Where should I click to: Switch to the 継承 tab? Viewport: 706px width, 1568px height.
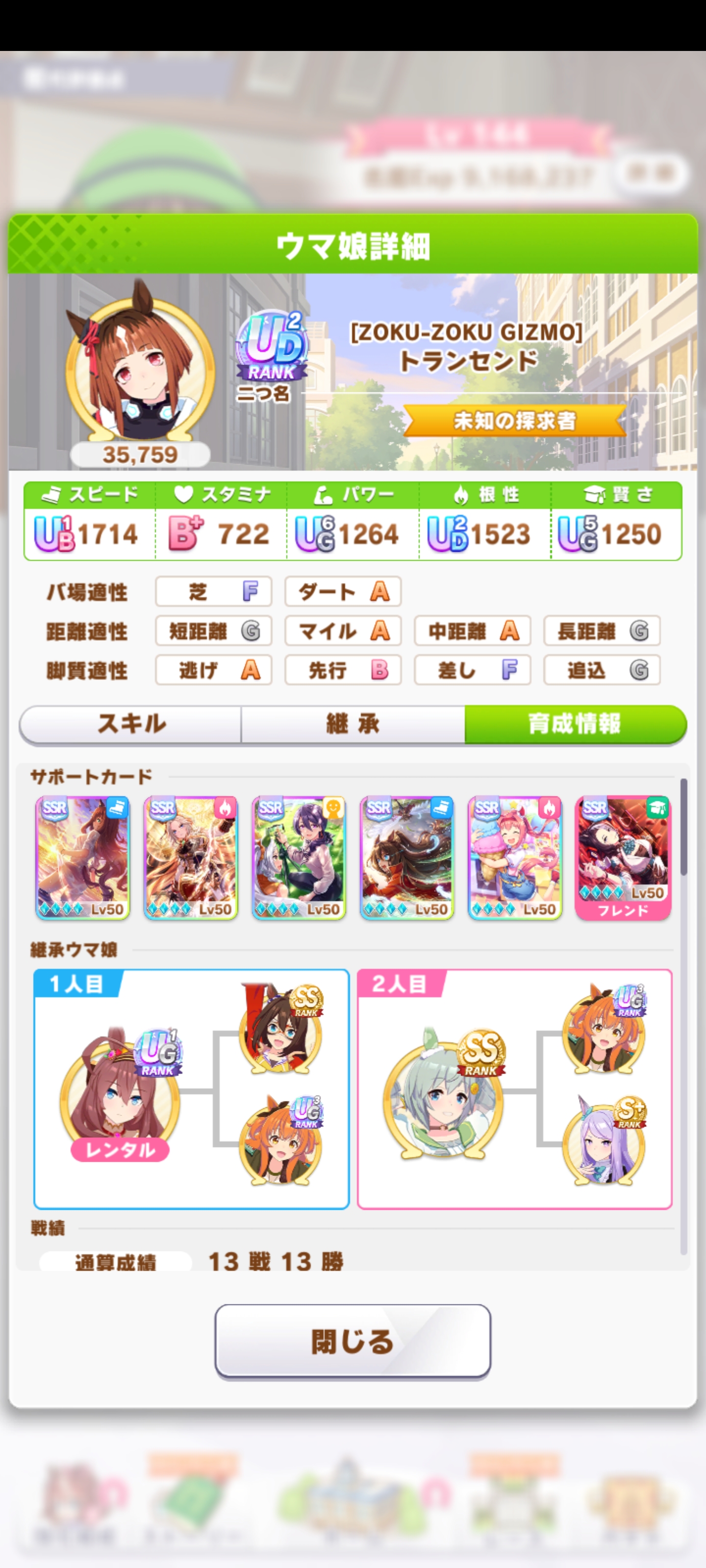pyautogui.click(x=353, y=724)
